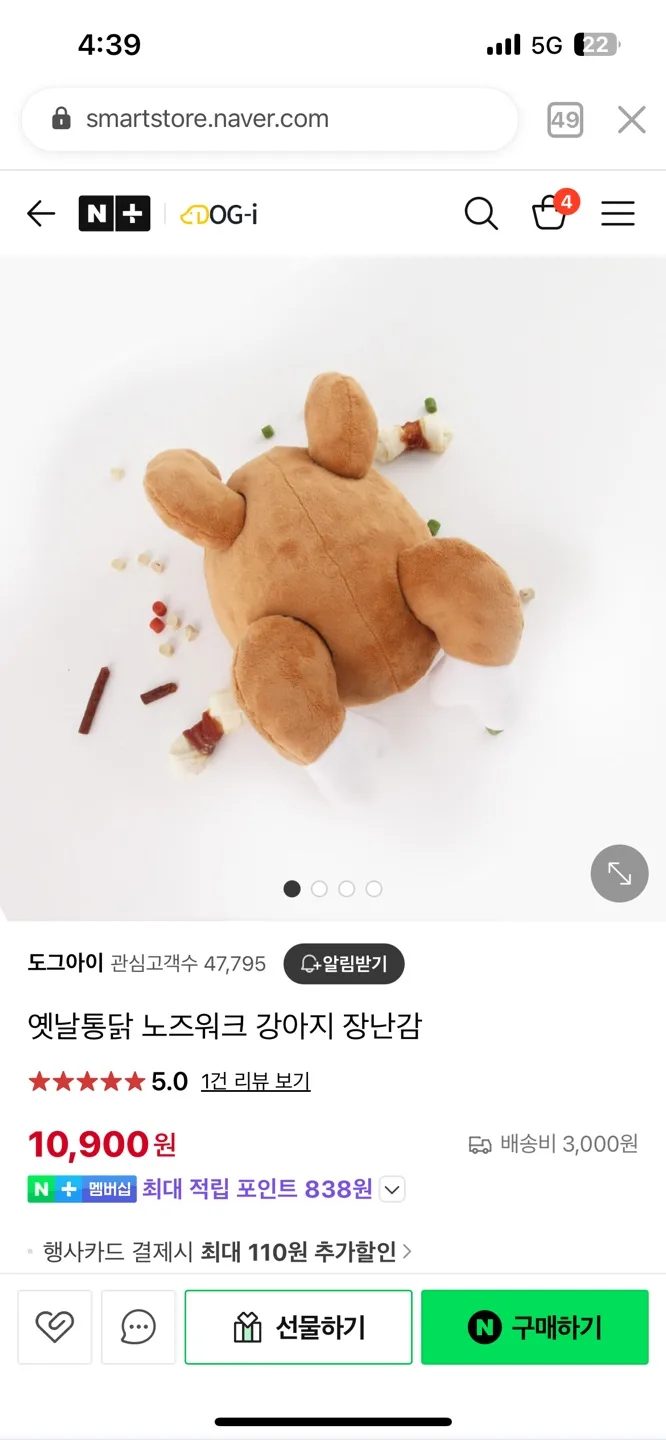
Task: Open the search magnifier in the header
Action: [x=481, y=213]
